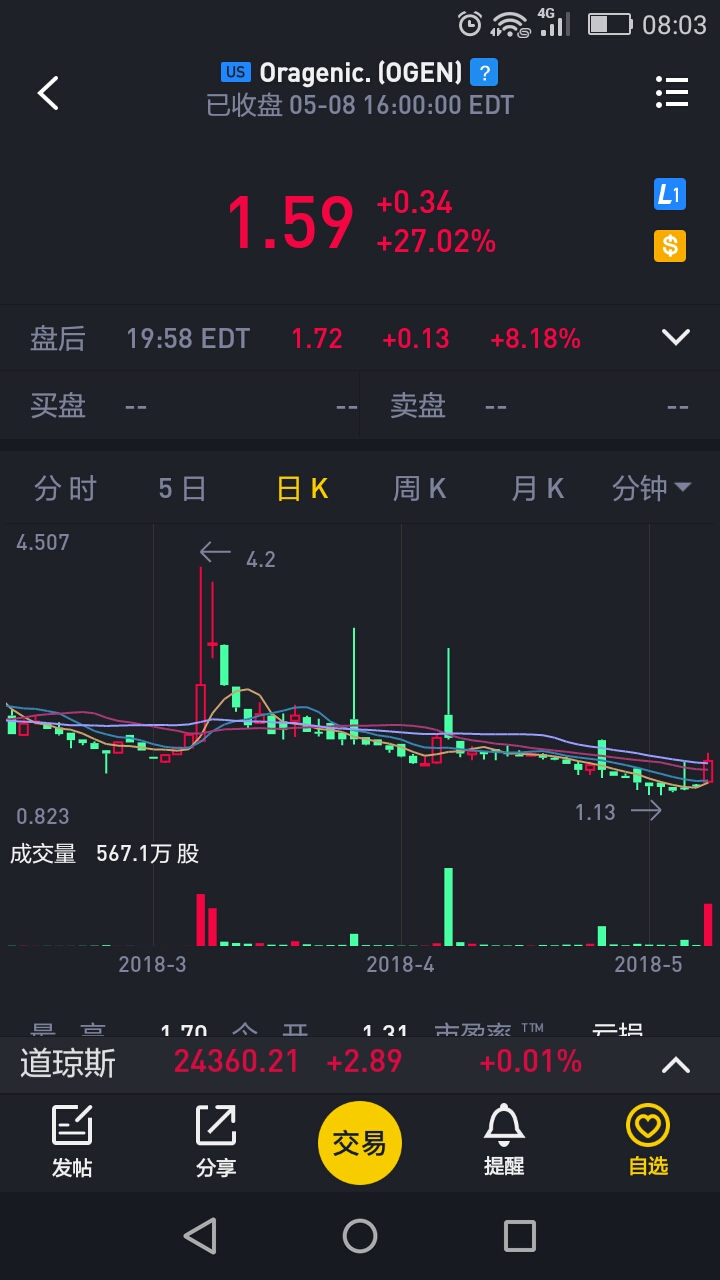Switch to the 周K chart tab
This screenshot has height=1280, width=720.
(x=419, y=488)
